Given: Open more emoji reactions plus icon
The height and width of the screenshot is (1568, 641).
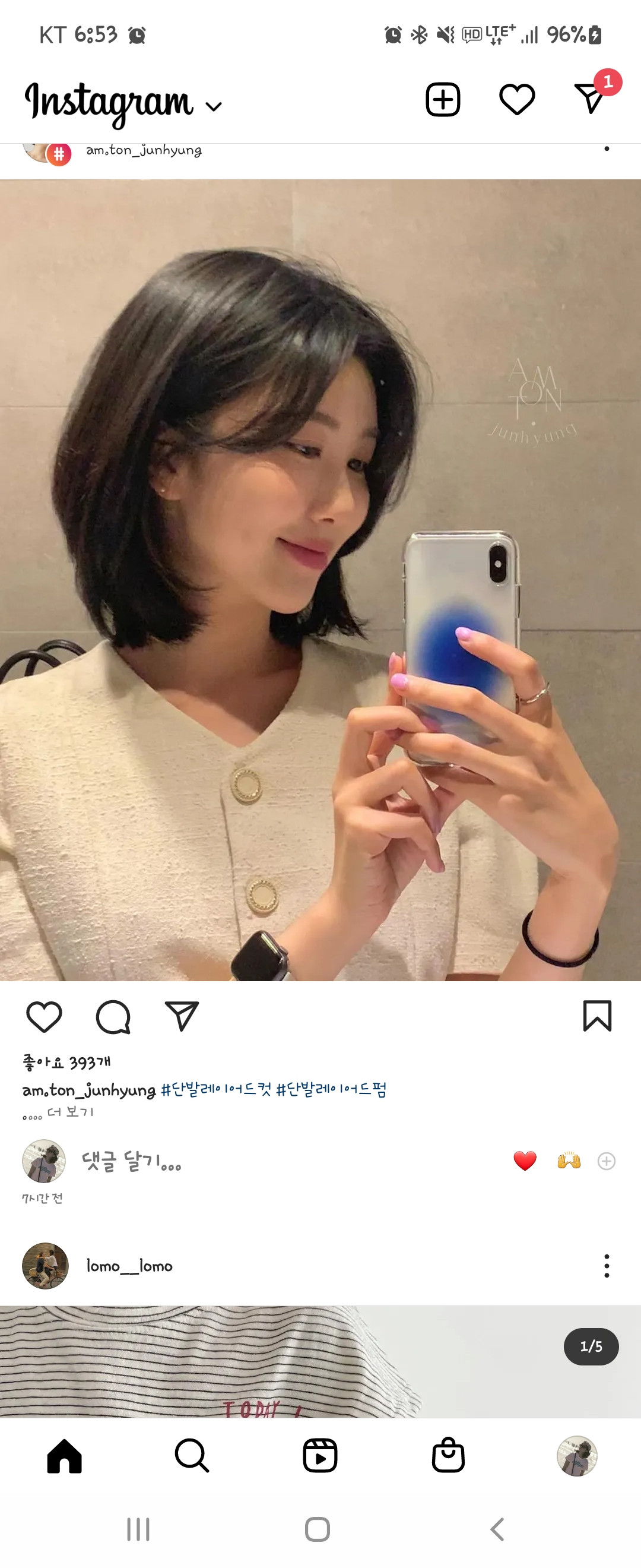Looking at the screenshot, I should [x=606, y=1161].
